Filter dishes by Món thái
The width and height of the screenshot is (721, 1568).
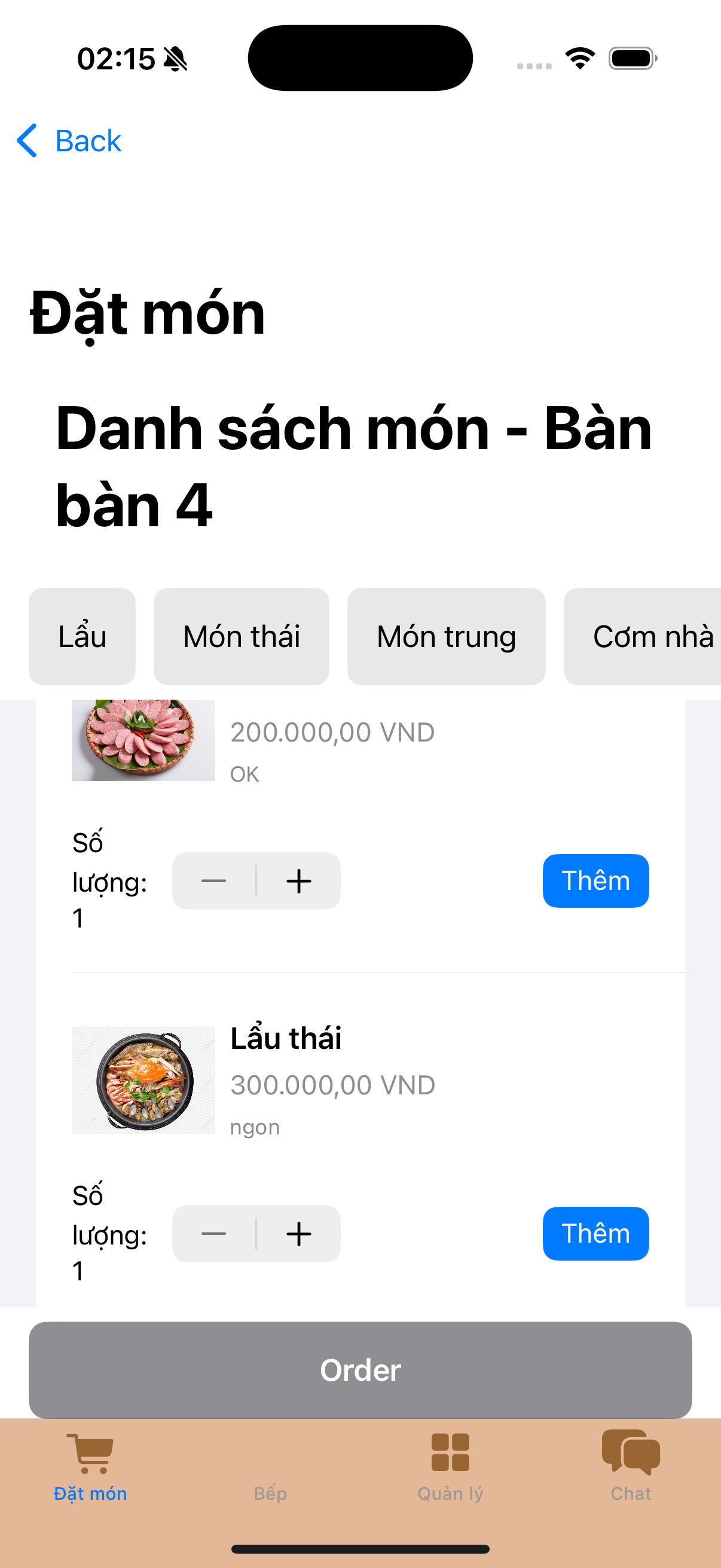coord(242,636)
